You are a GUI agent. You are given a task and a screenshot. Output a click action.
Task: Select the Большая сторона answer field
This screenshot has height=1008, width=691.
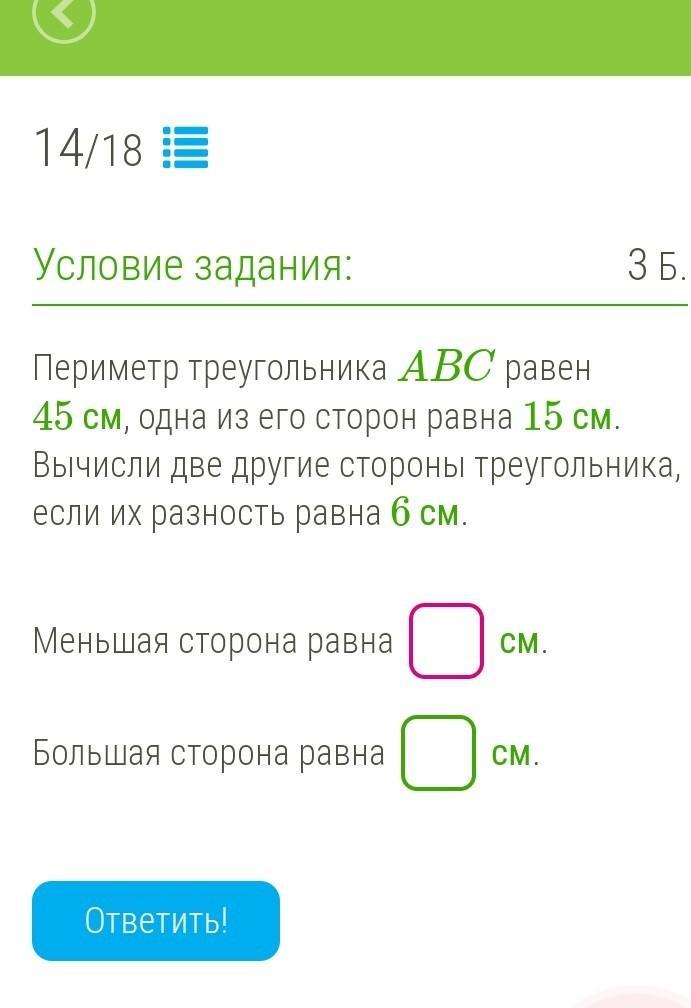point(438,753)
